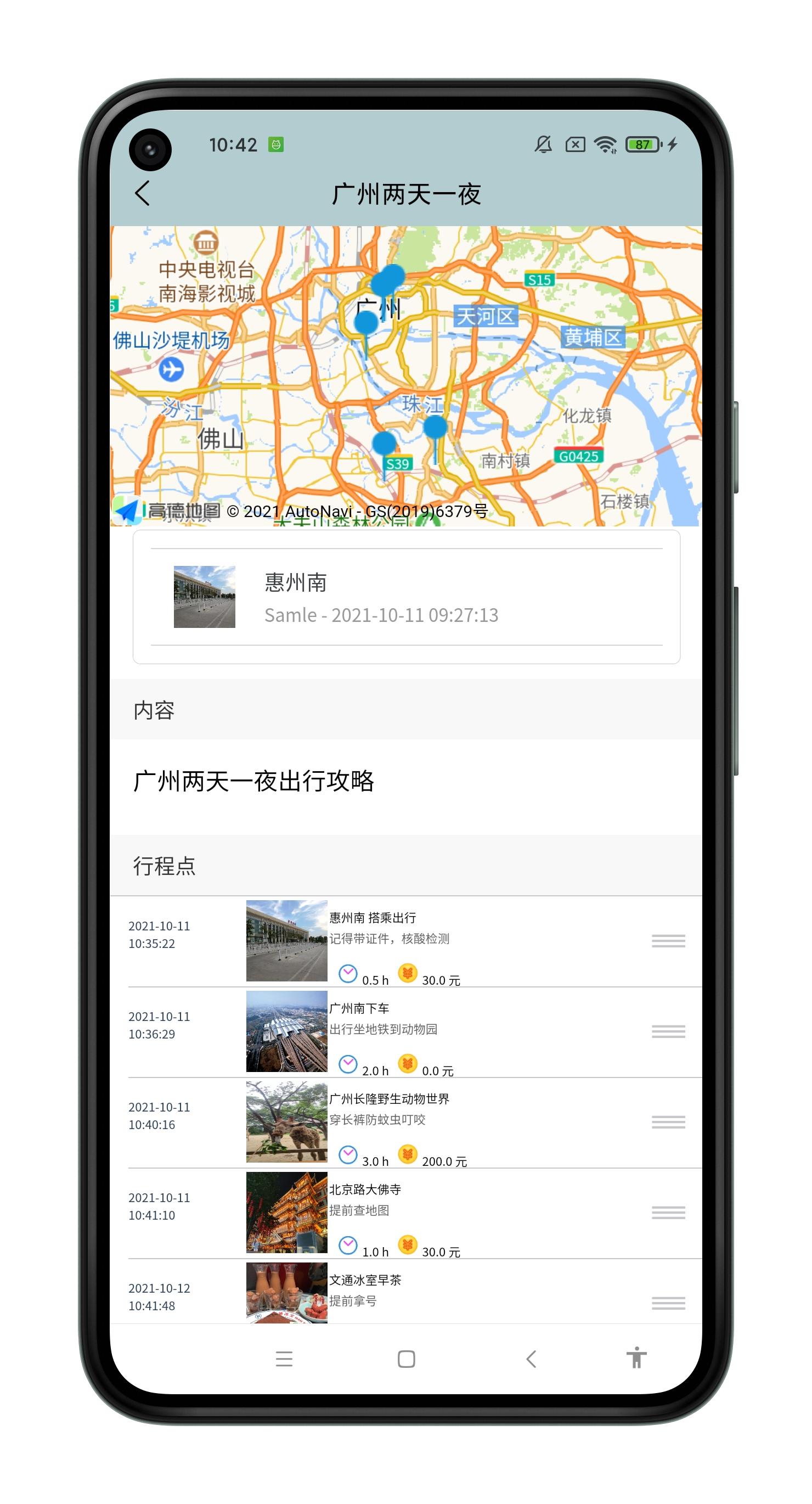
Task: Tap the drag handle for 北京路大佛寺
Action: tap(668, 1213)
